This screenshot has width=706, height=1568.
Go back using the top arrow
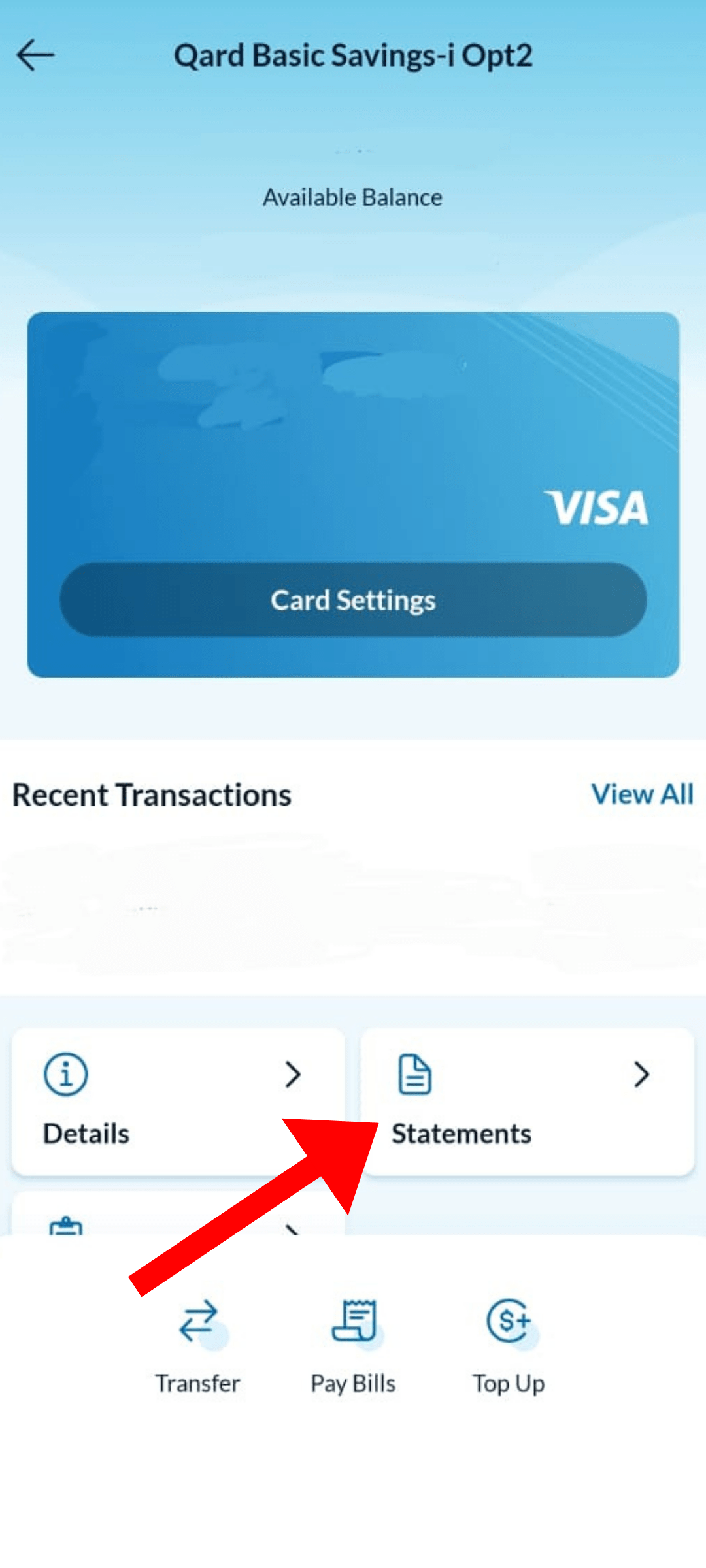click(x=35, y=55)
